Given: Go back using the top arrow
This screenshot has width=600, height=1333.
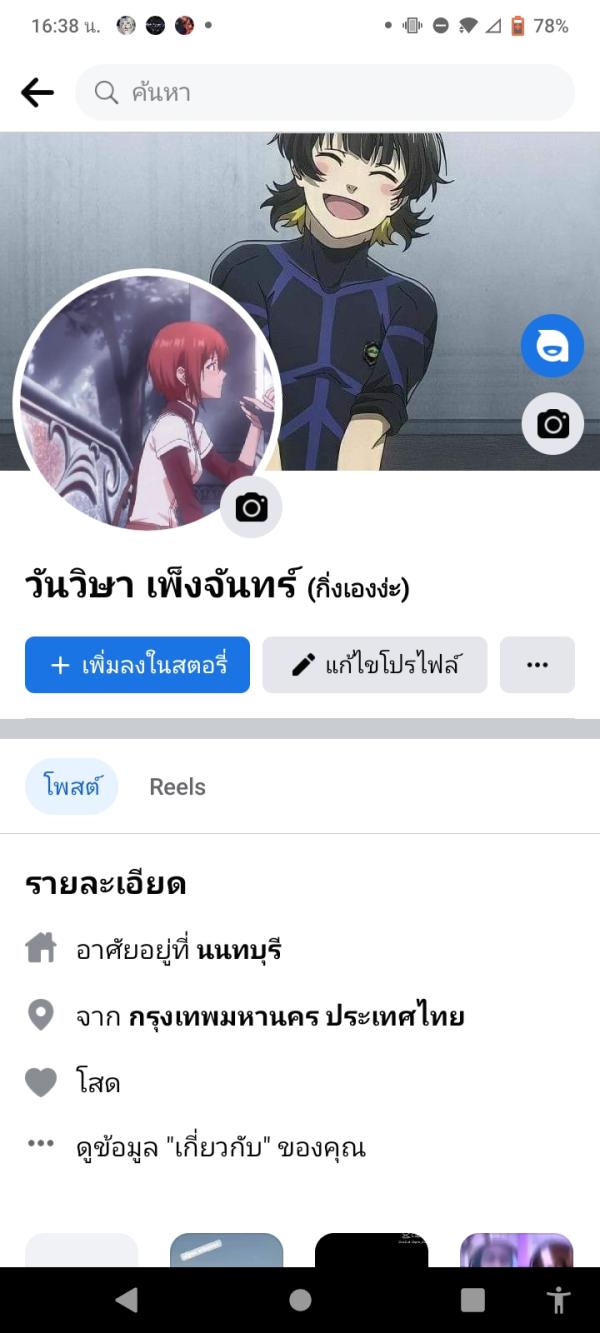Looking at the screenshot, I should tap(37, 93).
